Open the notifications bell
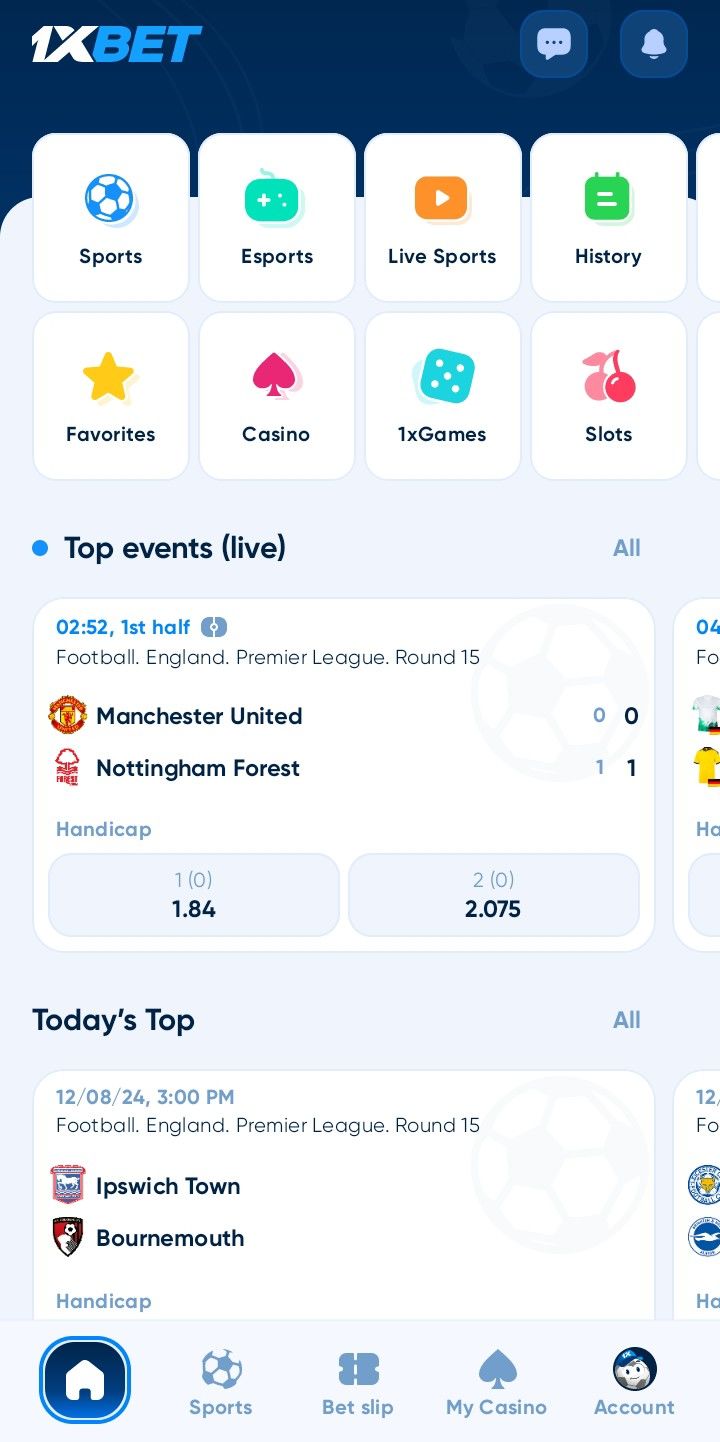 [x=653, y=44]
